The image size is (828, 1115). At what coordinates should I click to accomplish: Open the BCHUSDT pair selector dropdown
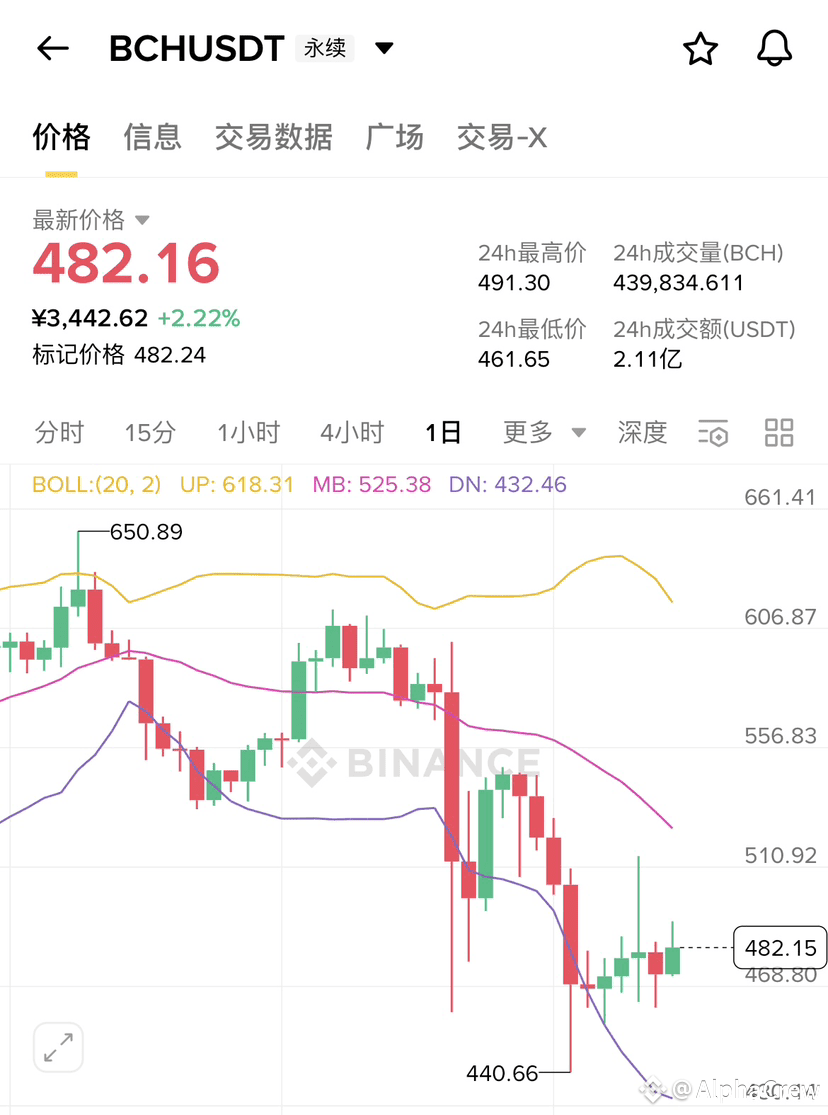click(383, 48)
